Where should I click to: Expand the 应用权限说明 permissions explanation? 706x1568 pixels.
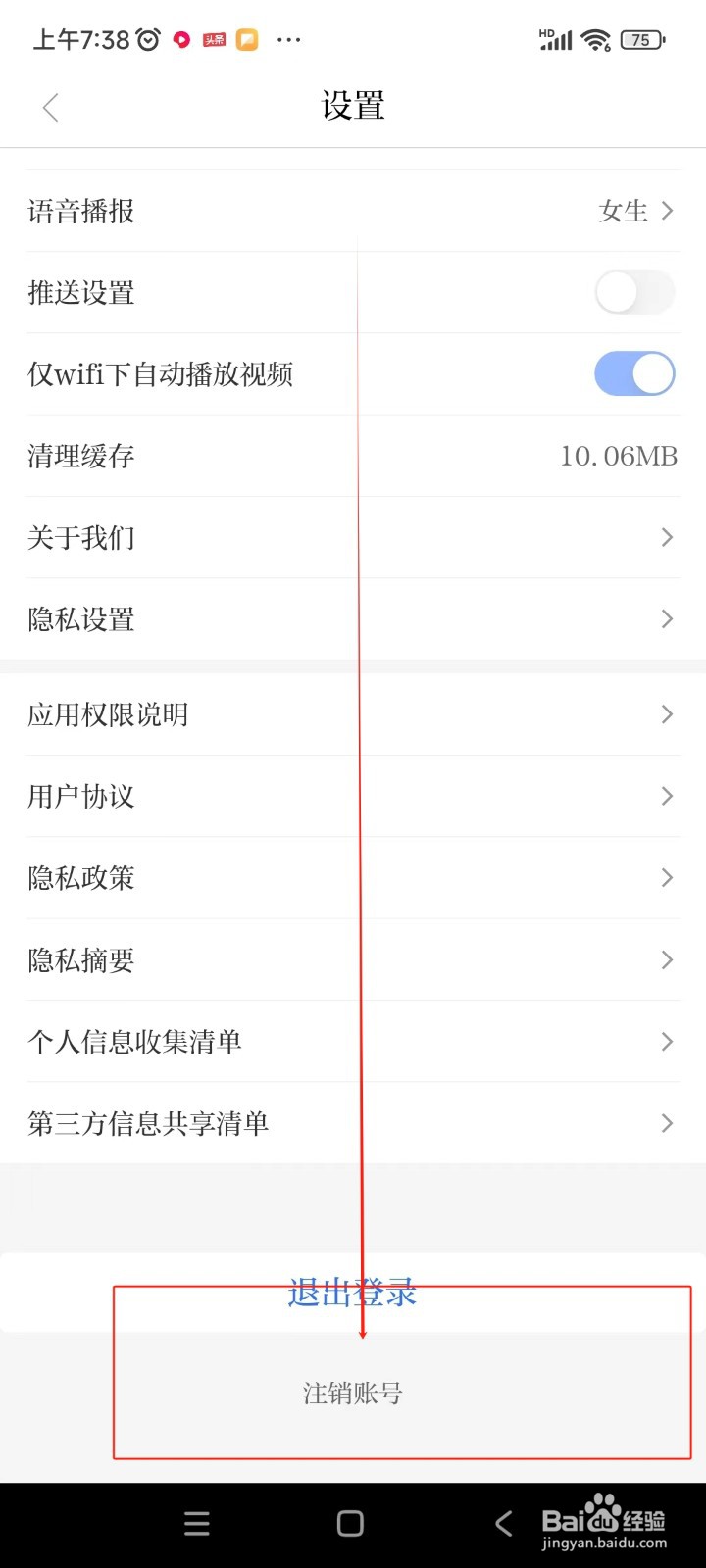pos(353,713)
